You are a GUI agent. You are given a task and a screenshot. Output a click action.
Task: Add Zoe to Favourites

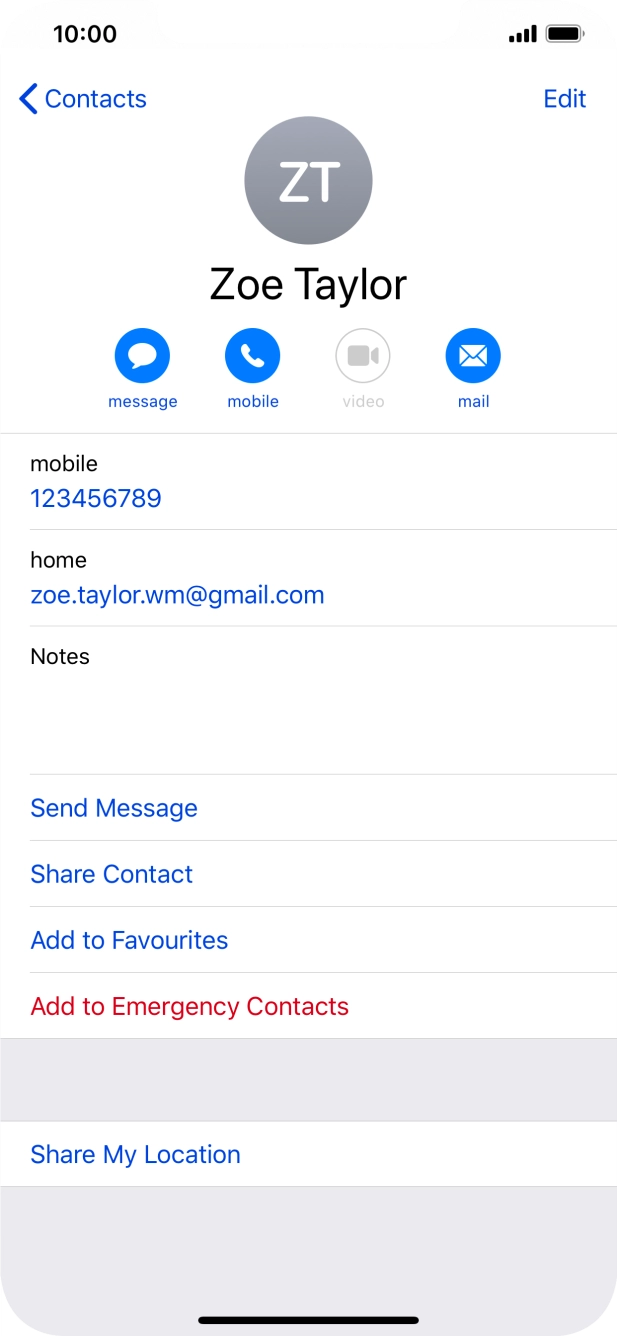[308, 940]
